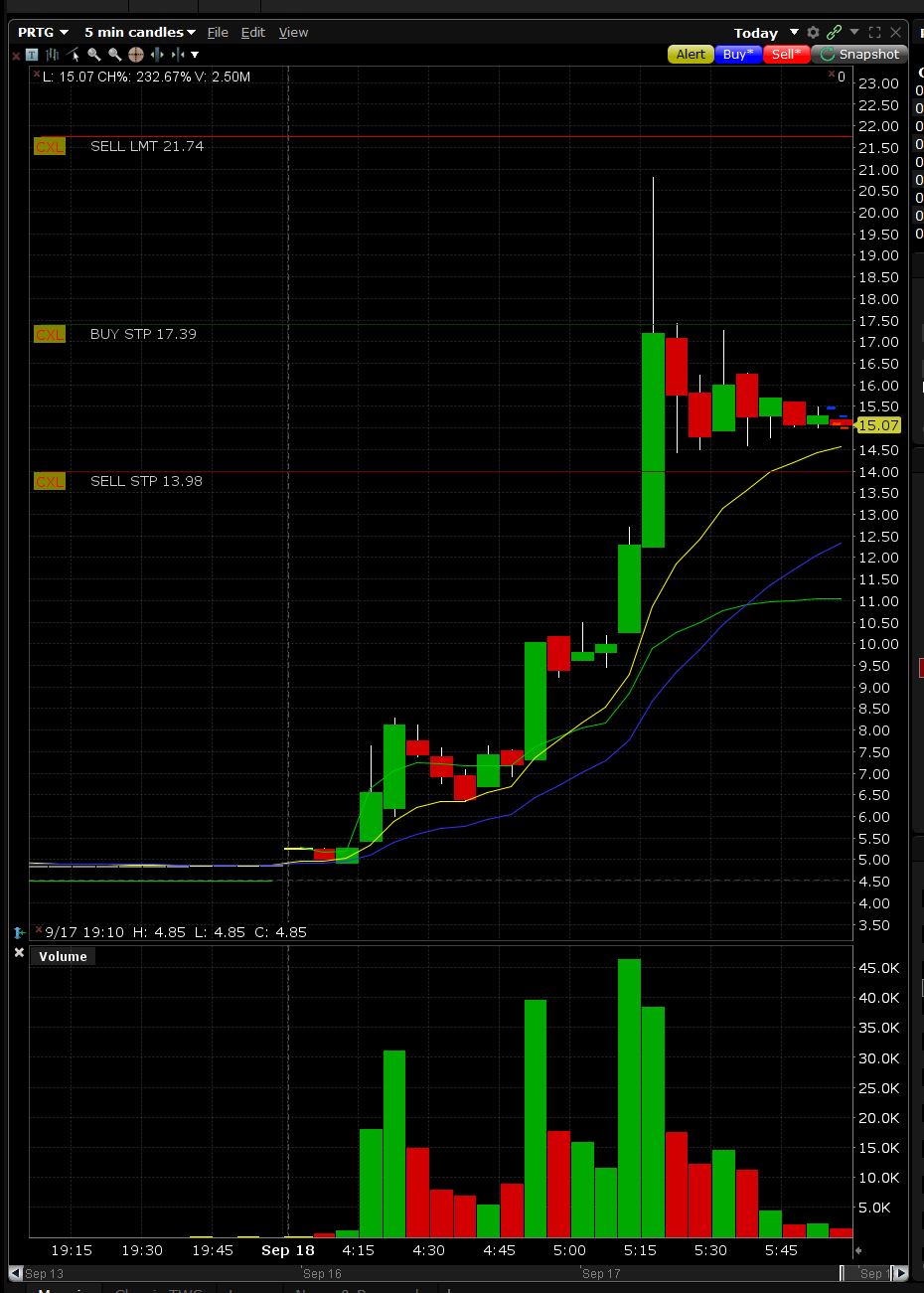
Task: Open the PRTG symbol dropdown
Action: point(44,32)
